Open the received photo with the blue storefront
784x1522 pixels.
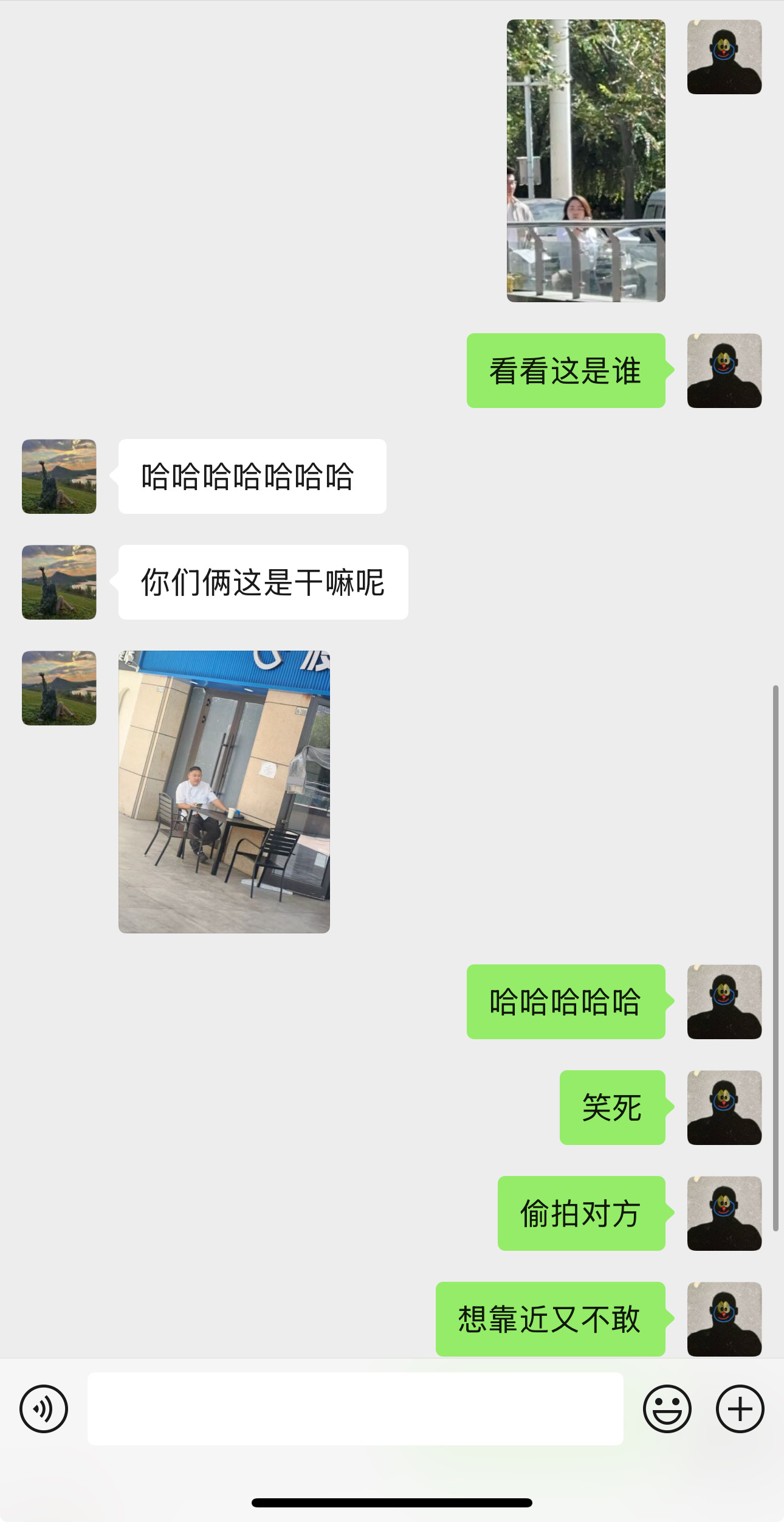(224, 792)
